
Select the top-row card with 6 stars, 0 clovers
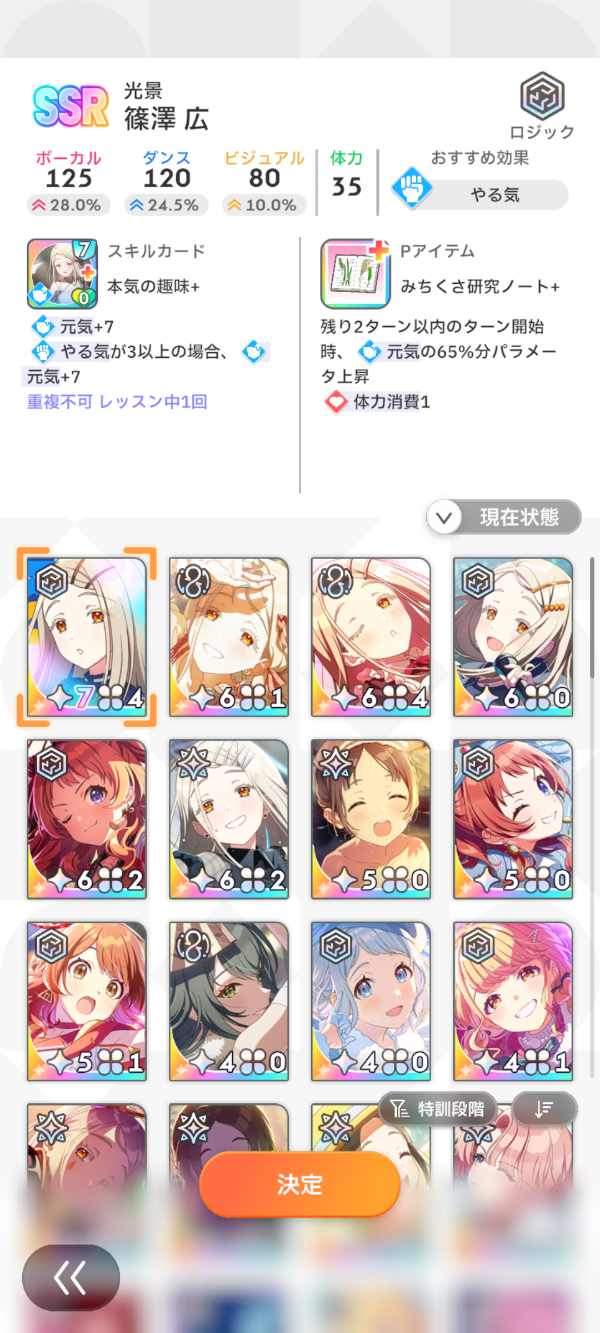513,637
